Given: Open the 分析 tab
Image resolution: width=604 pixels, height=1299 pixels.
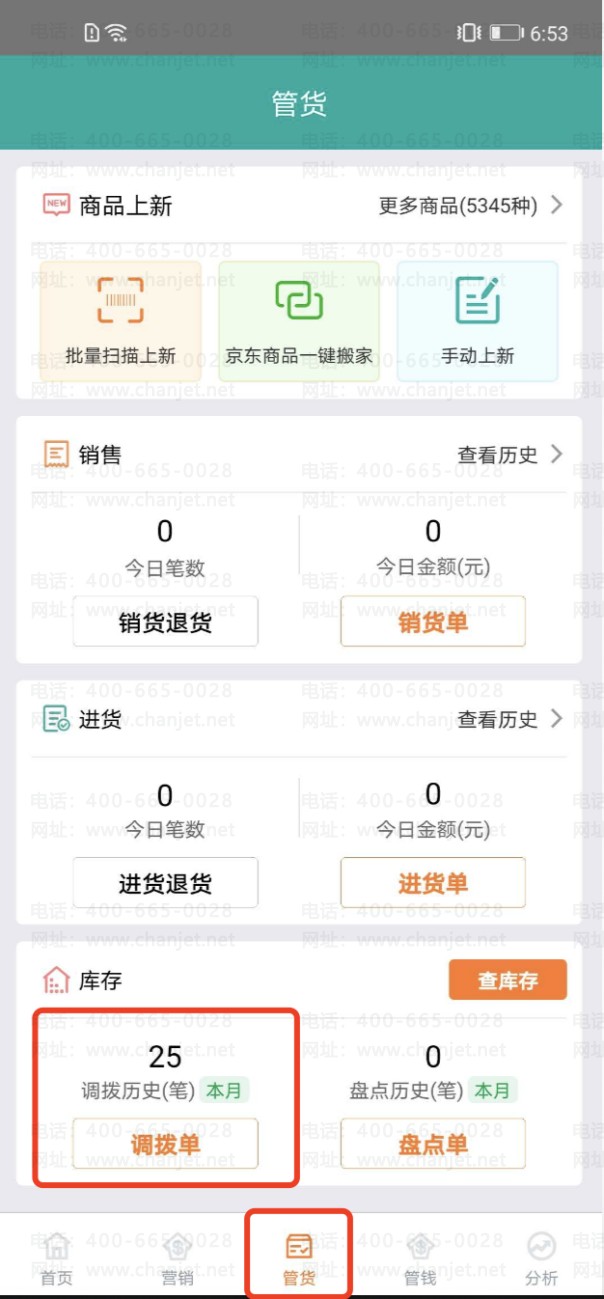Looking at the screenshot, I should (541, 1257).
